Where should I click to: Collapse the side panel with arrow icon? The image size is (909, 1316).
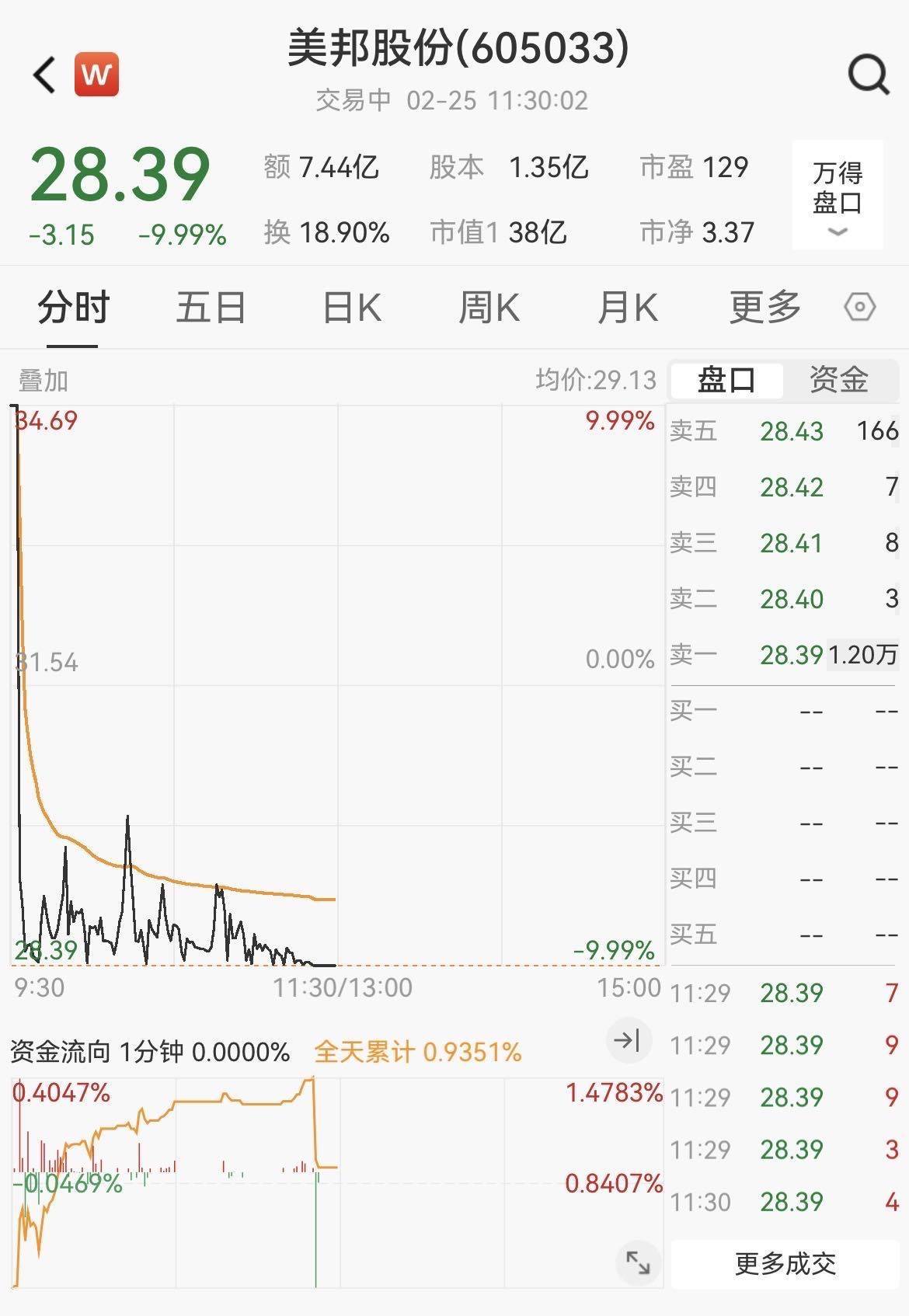coord(627,1039)
